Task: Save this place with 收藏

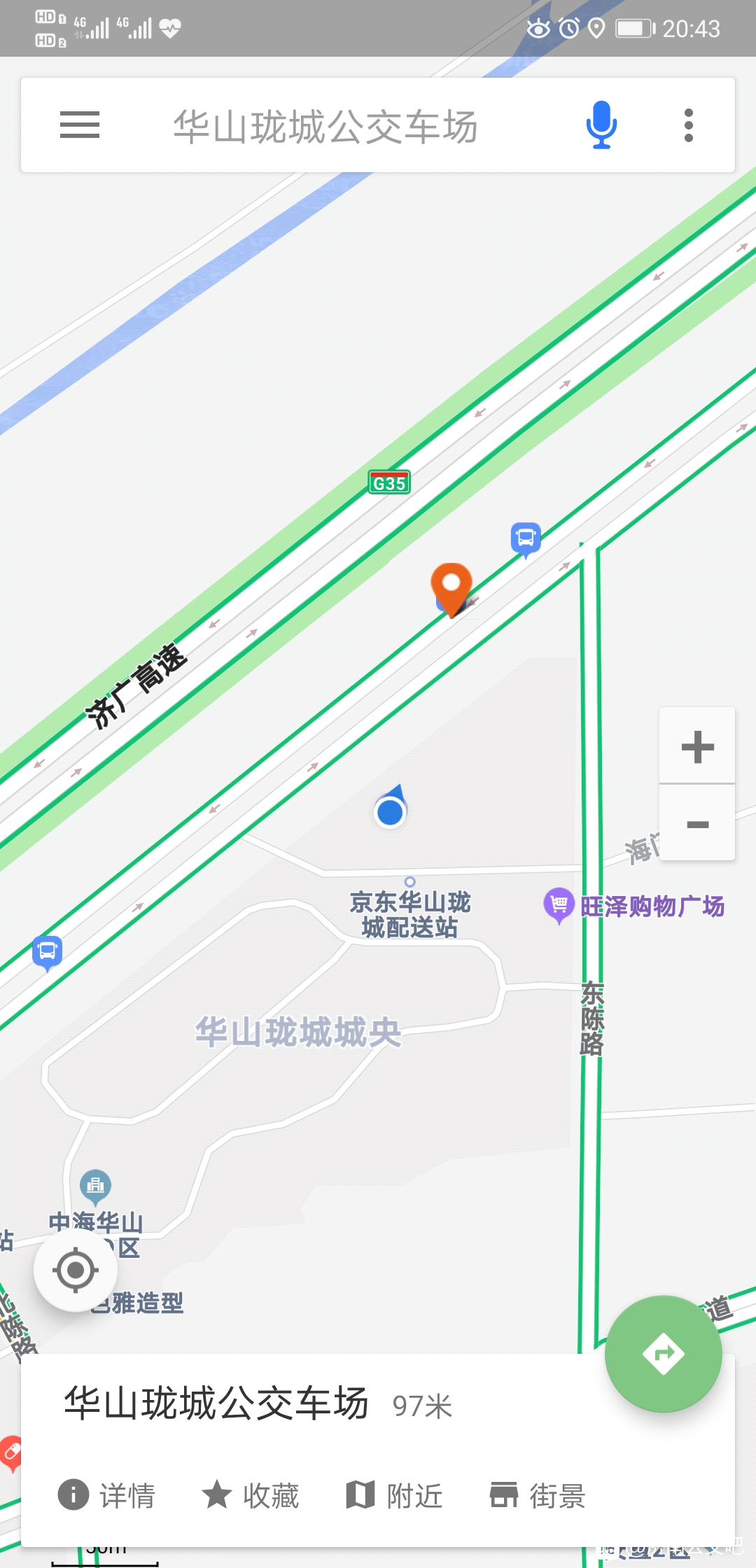Action: point(251,1494)
